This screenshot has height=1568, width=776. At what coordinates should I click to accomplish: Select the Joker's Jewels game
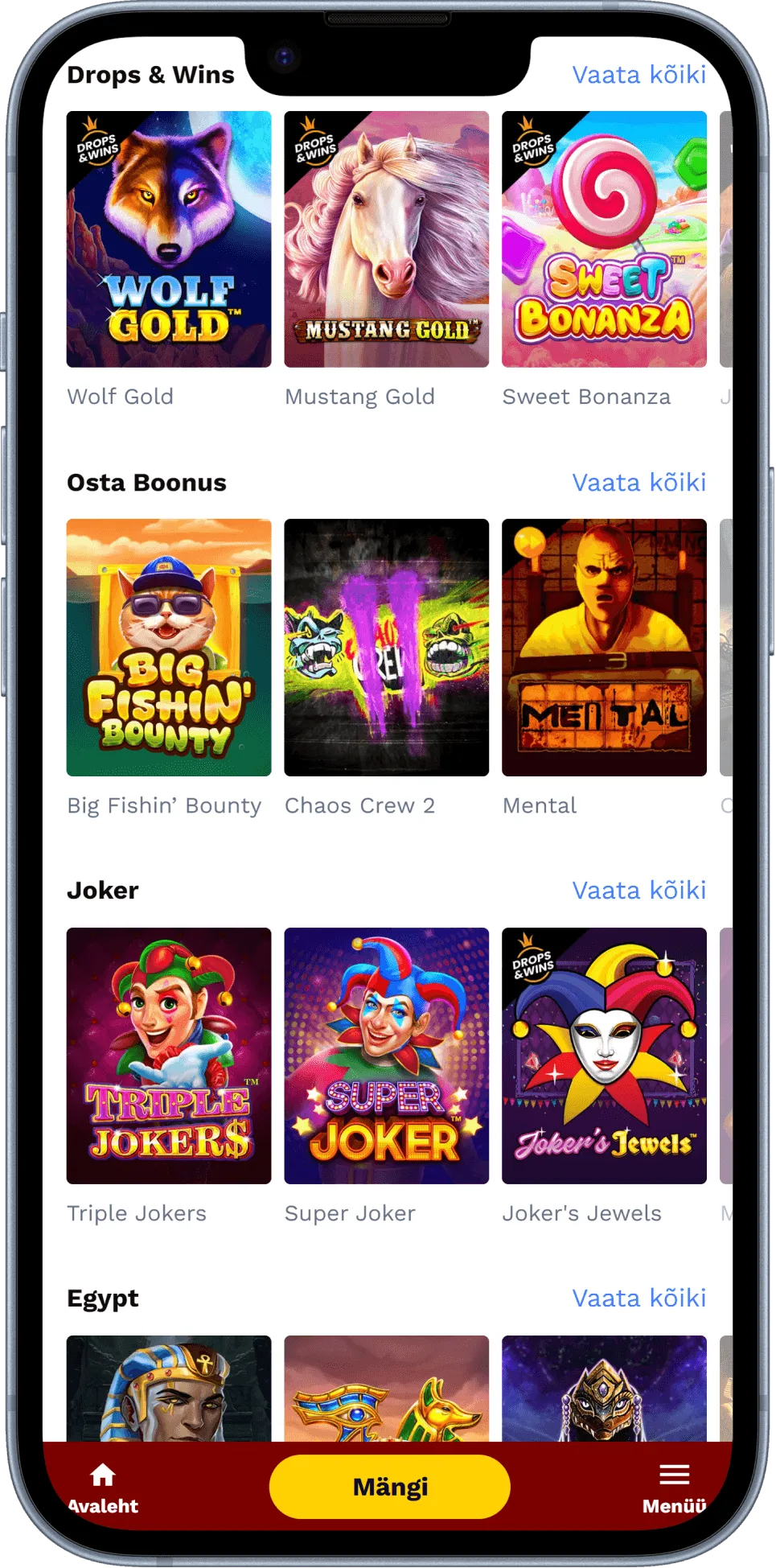coord(604,1055)
